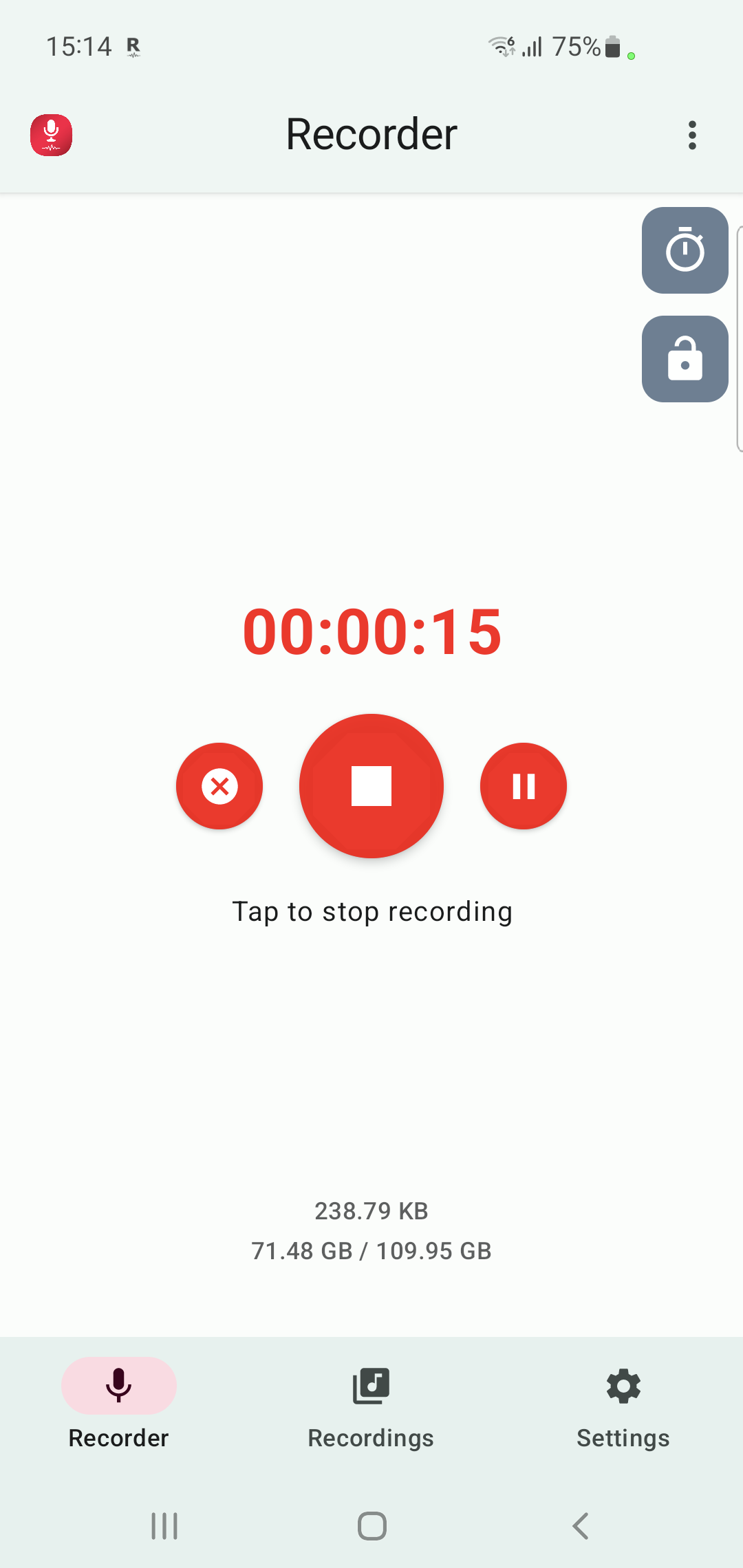Cancel and discard the recording
The width and height of the screenshot is (743, 1568).
219,786
